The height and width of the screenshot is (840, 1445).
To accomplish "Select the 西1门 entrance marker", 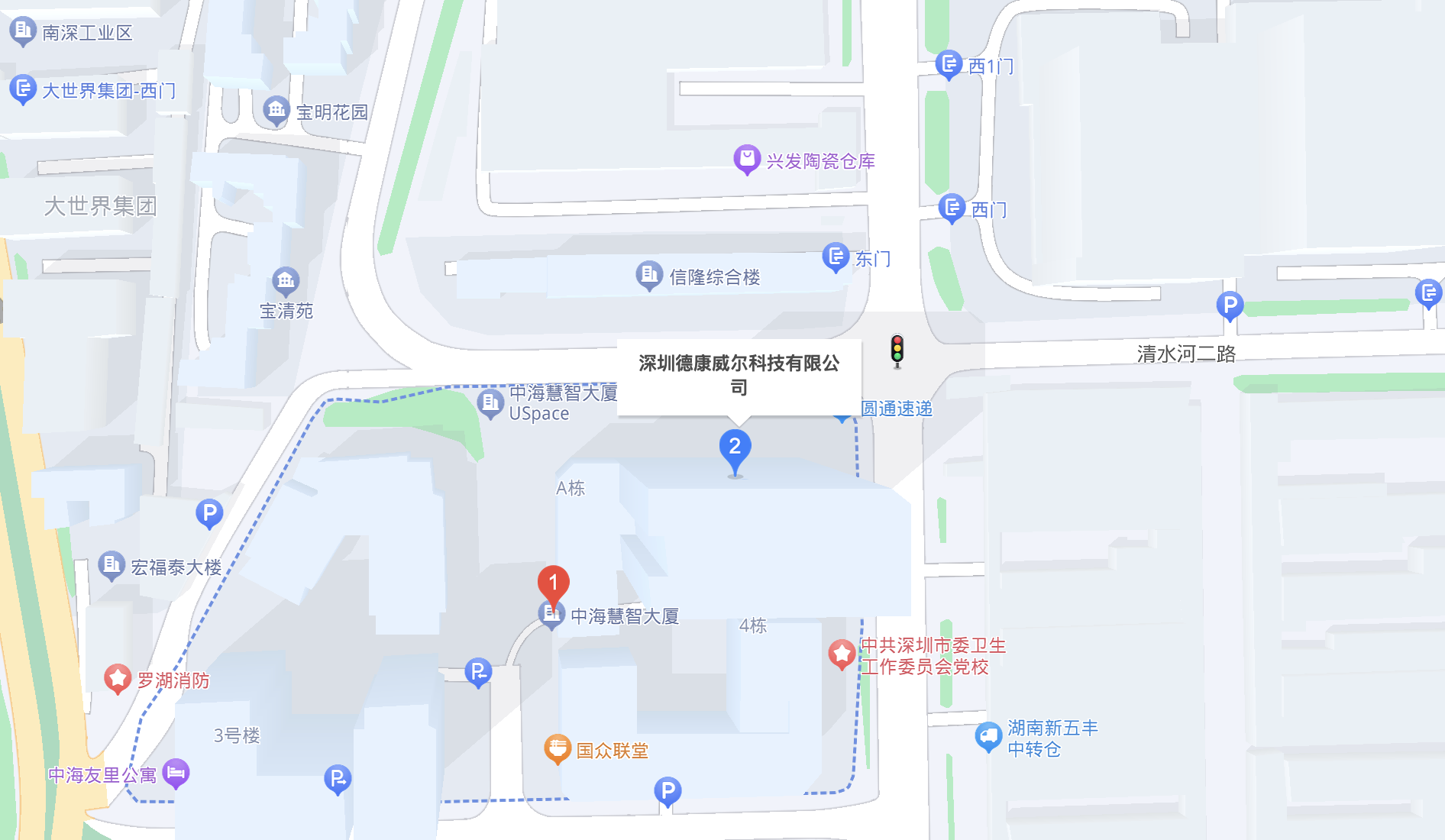I will 949,65.
